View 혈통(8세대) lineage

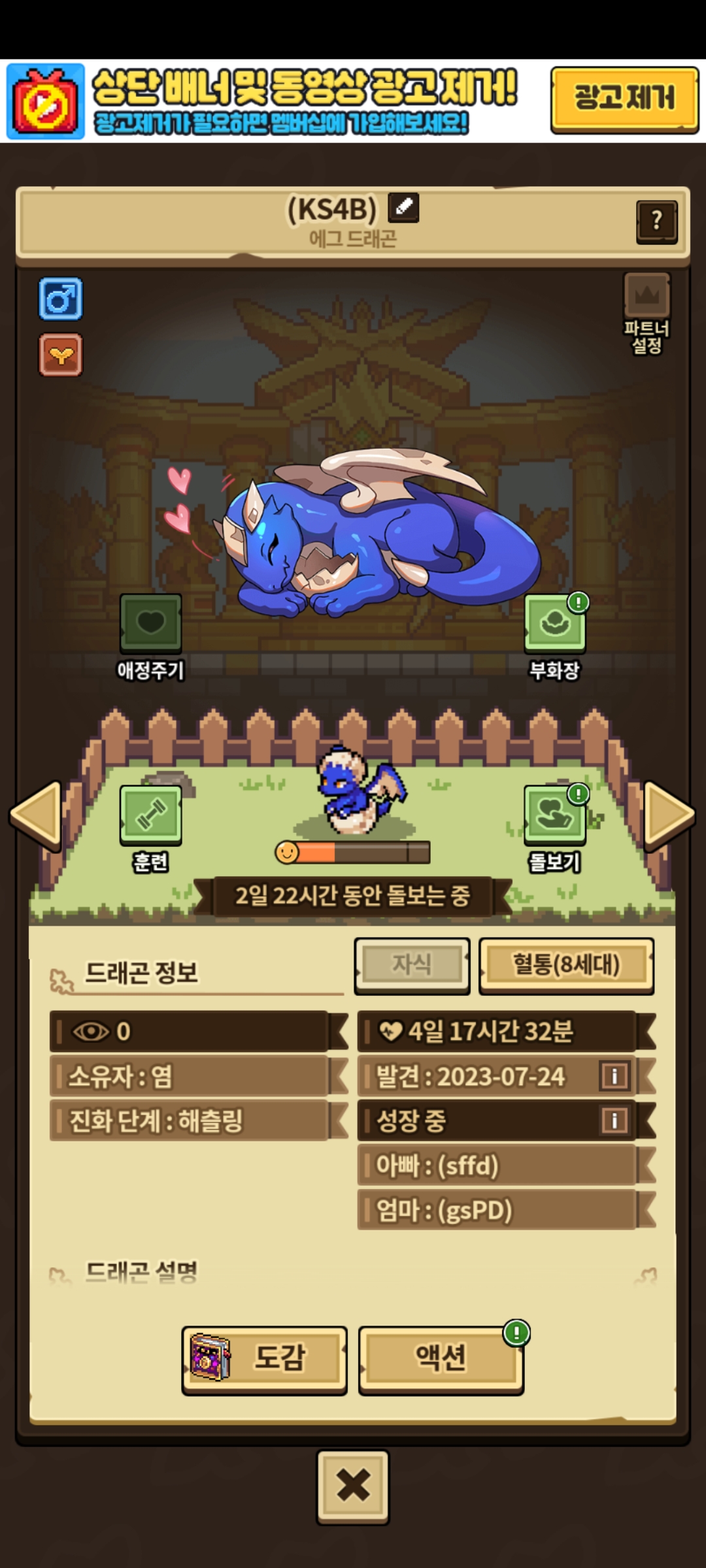(566, 965)
